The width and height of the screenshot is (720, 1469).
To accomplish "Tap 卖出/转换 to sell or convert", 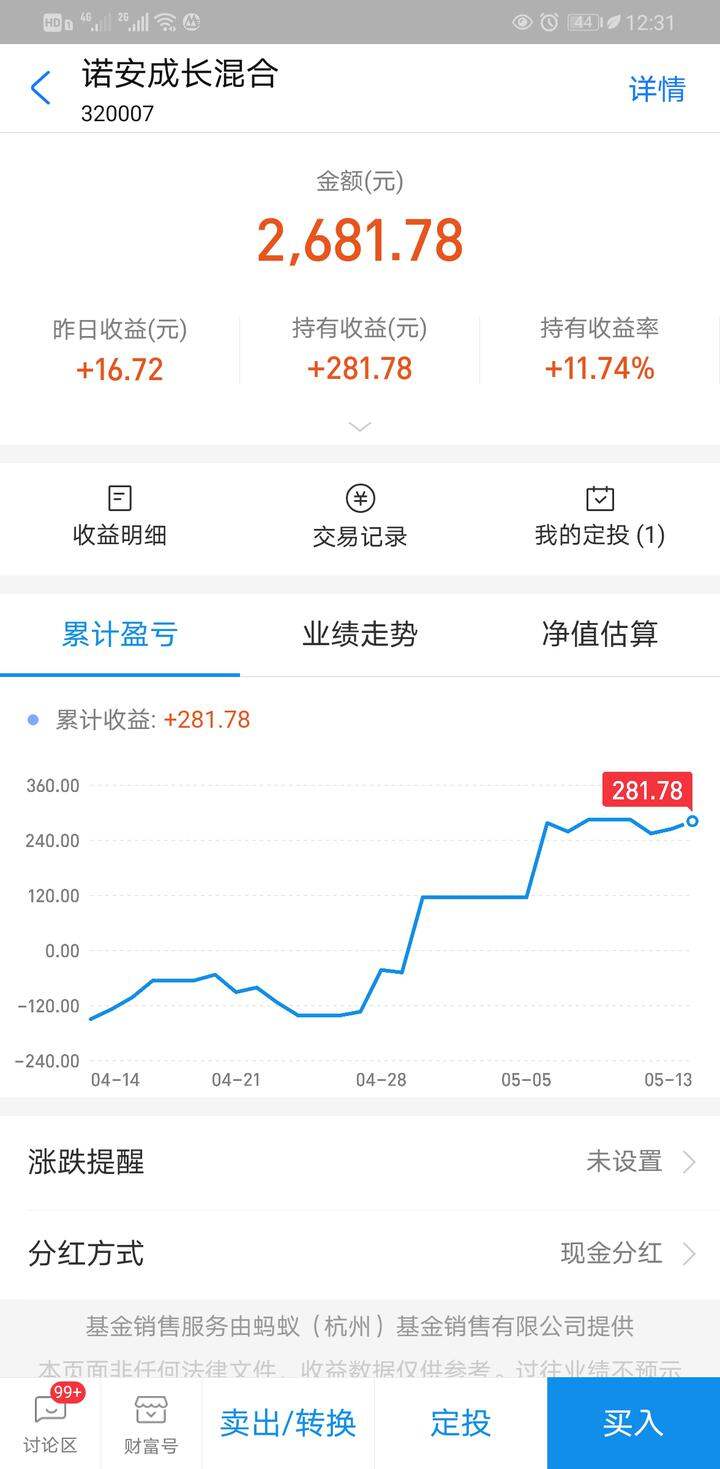I will pyautogui.click(x=288, y=1423).
